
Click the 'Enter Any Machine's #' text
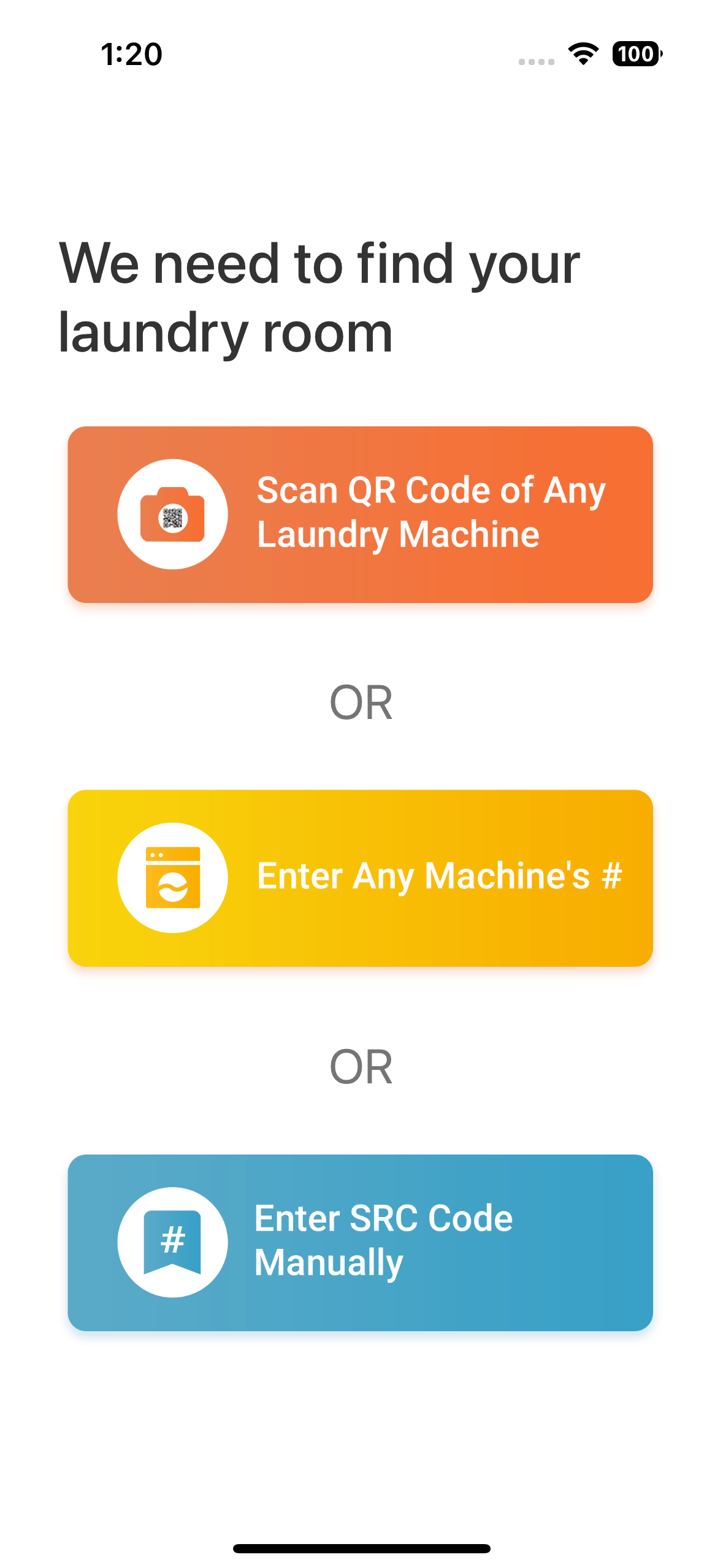tap(440, 877)
